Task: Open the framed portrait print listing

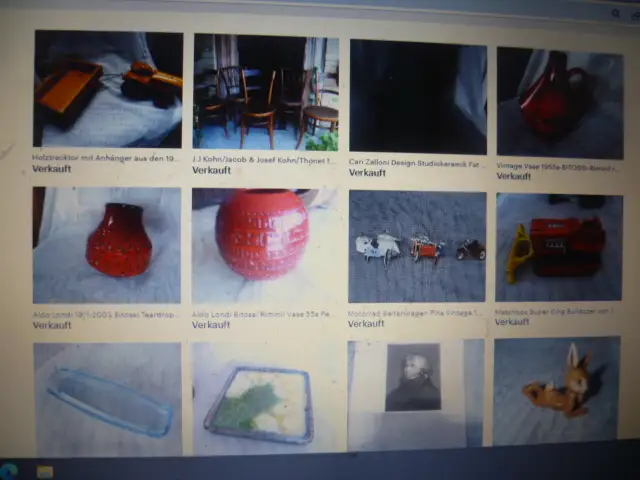Action: (415, 393)
